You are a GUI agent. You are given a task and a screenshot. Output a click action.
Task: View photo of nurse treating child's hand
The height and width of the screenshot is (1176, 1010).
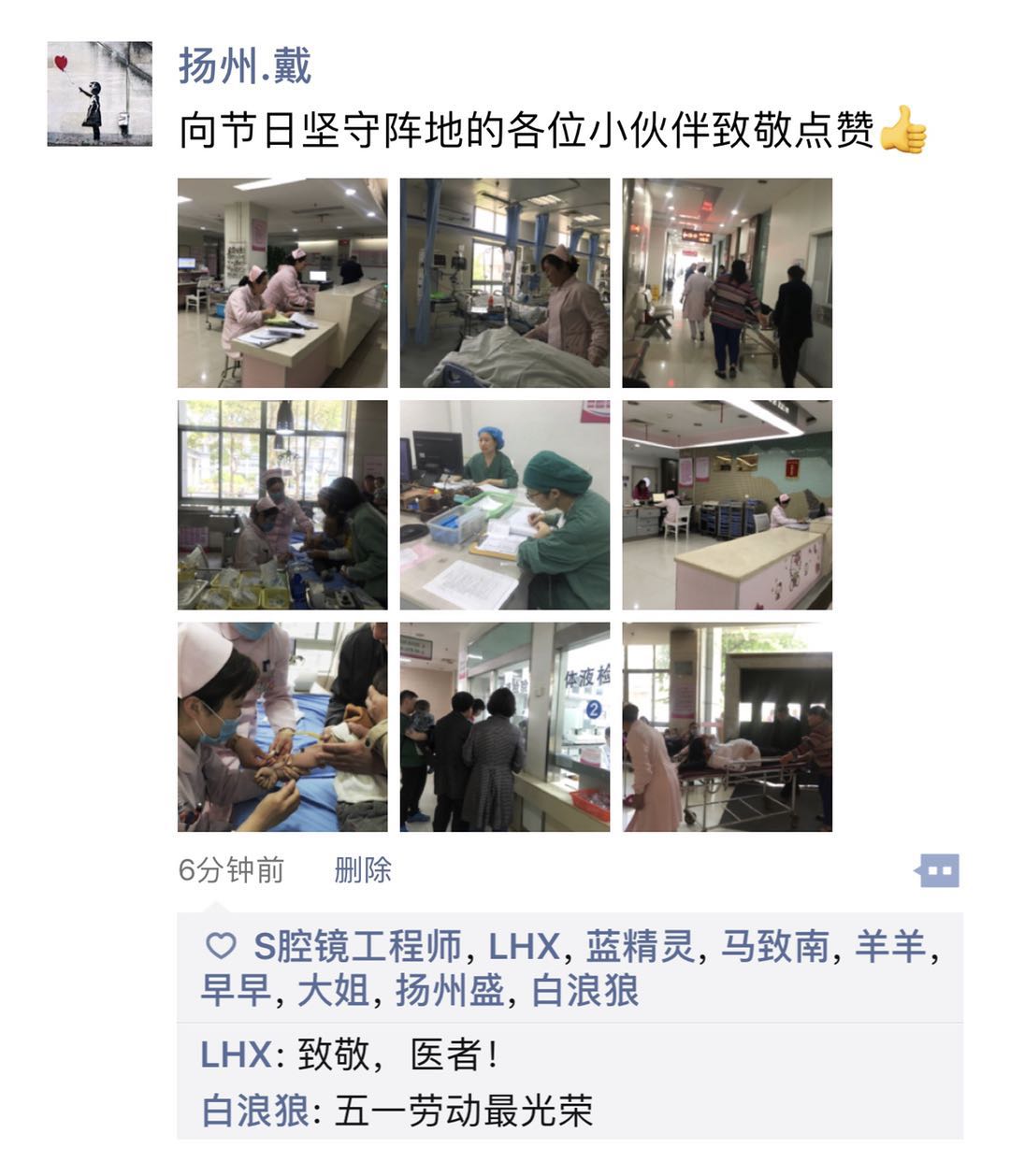(282, 726)
